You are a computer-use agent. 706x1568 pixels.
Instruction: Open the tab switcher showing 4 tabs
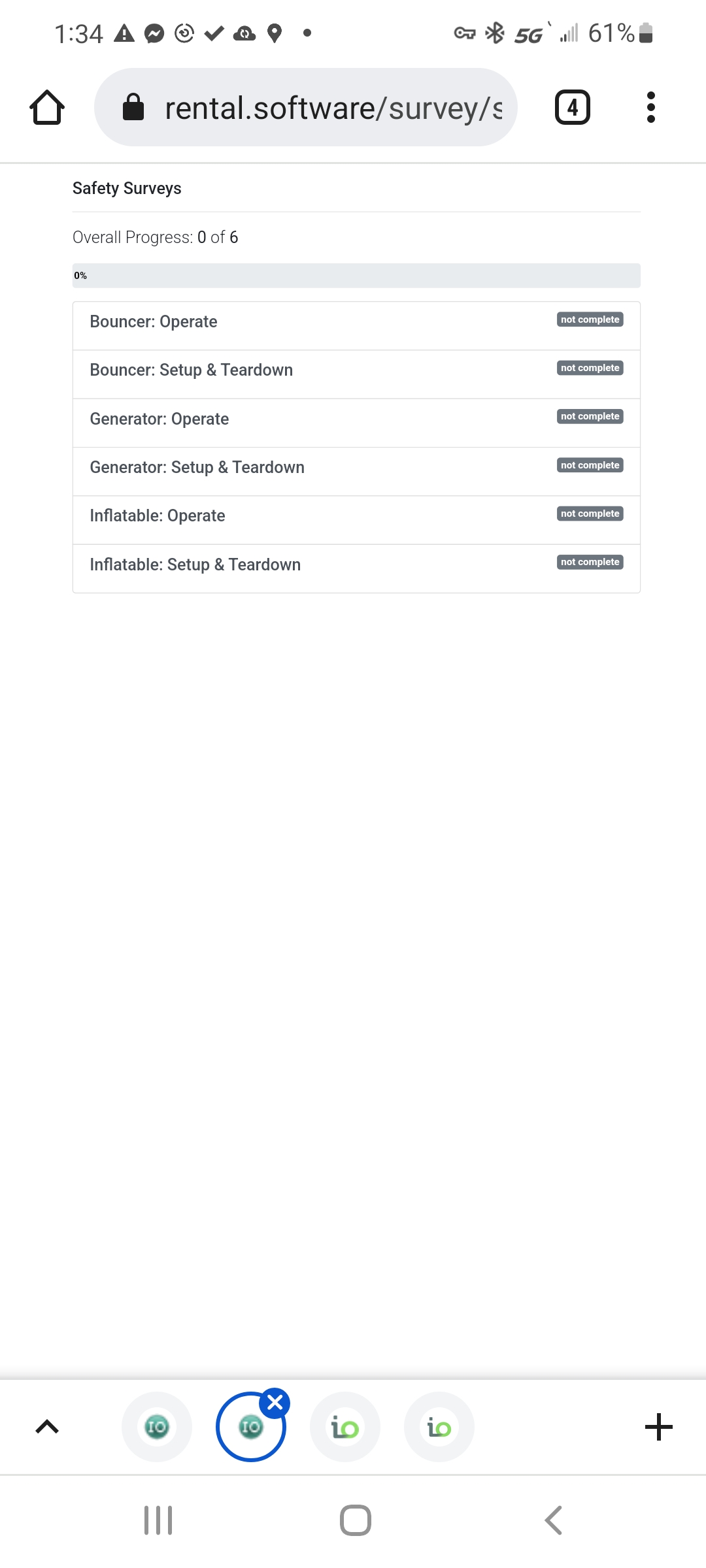[x=572, y=107]
